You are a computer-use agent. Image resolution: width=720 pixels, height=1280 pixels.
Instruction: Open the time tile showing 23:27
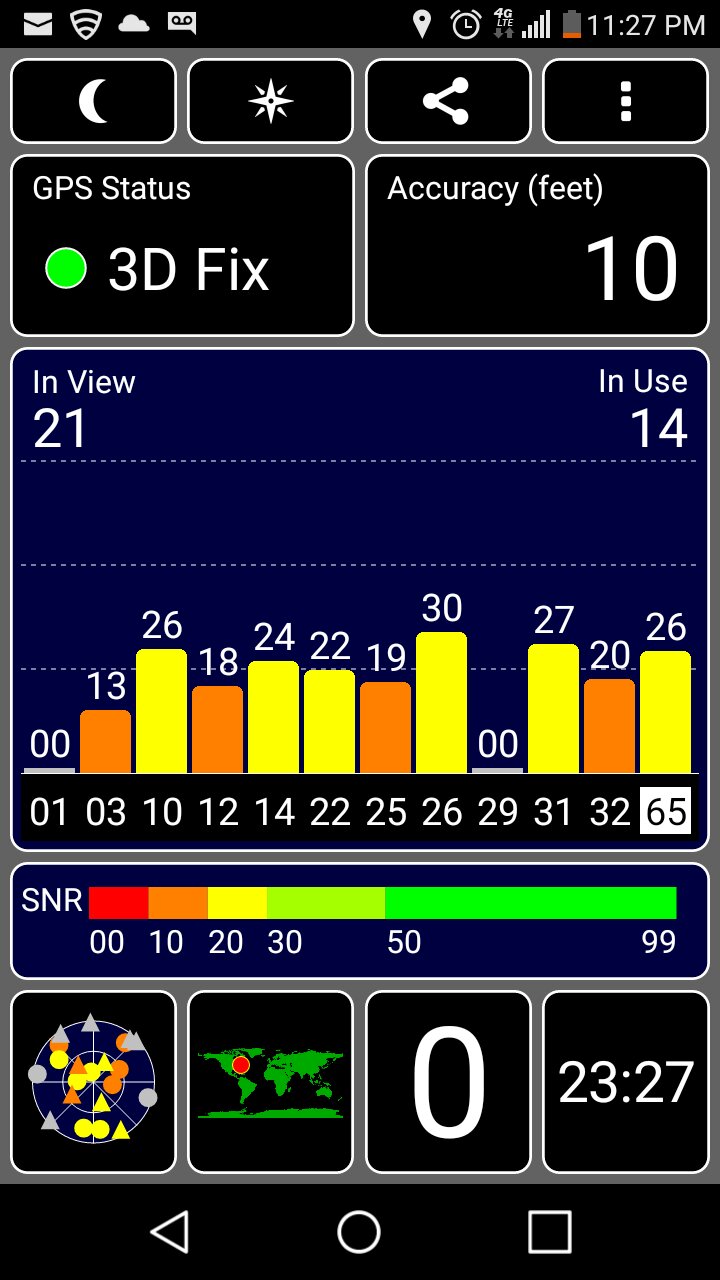[626, 1082]
